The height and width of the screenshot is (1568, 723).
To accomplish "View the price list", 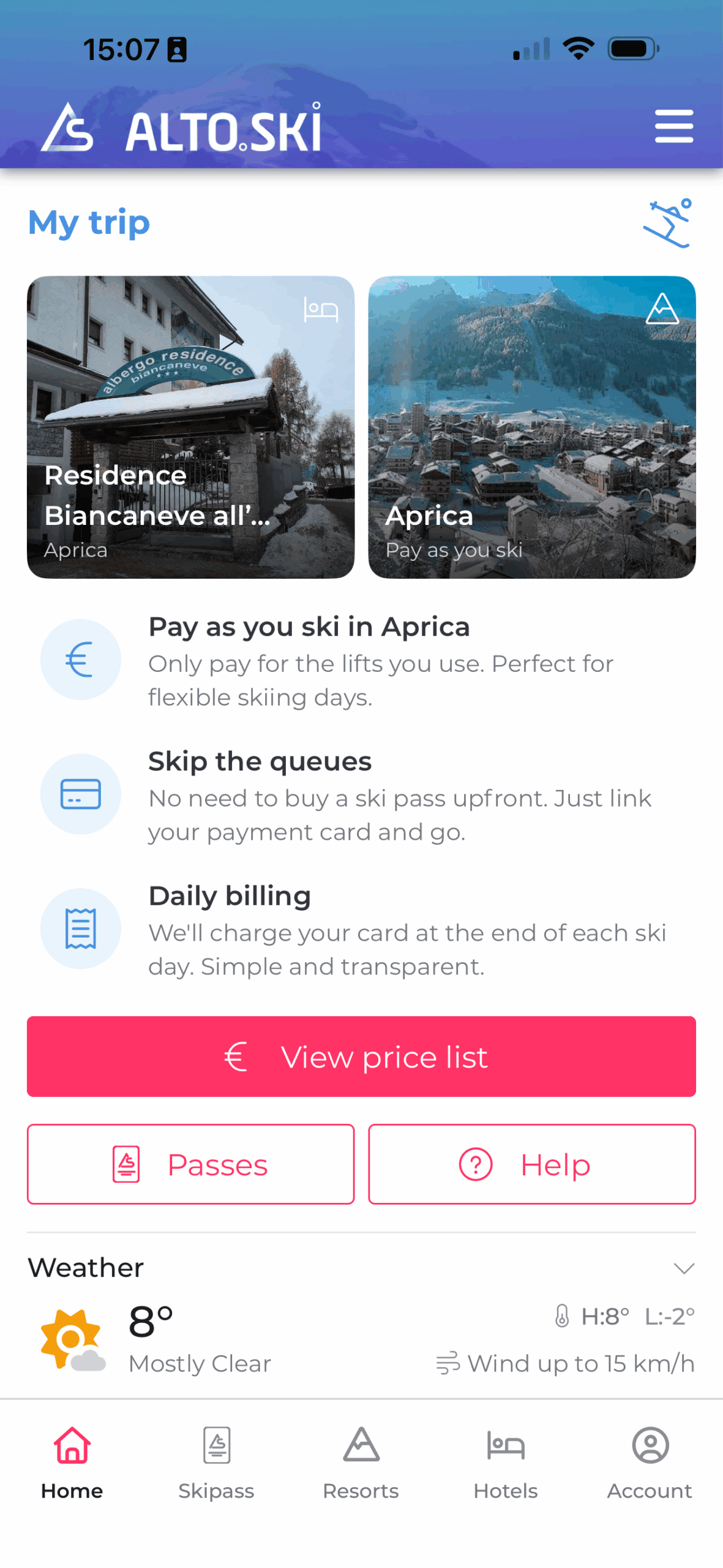I will (x=361, y=1056).
